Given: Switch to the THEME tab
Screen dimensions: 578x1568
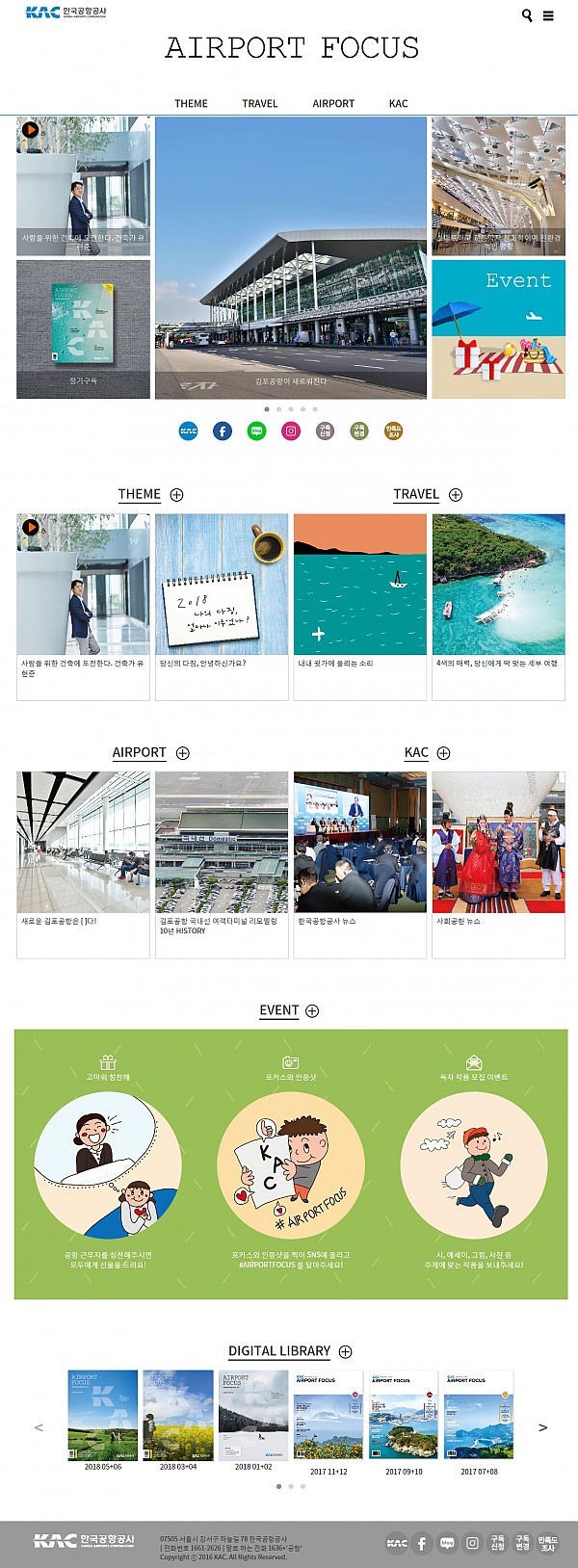Looking at the screenshot, I should click(191, 103).
